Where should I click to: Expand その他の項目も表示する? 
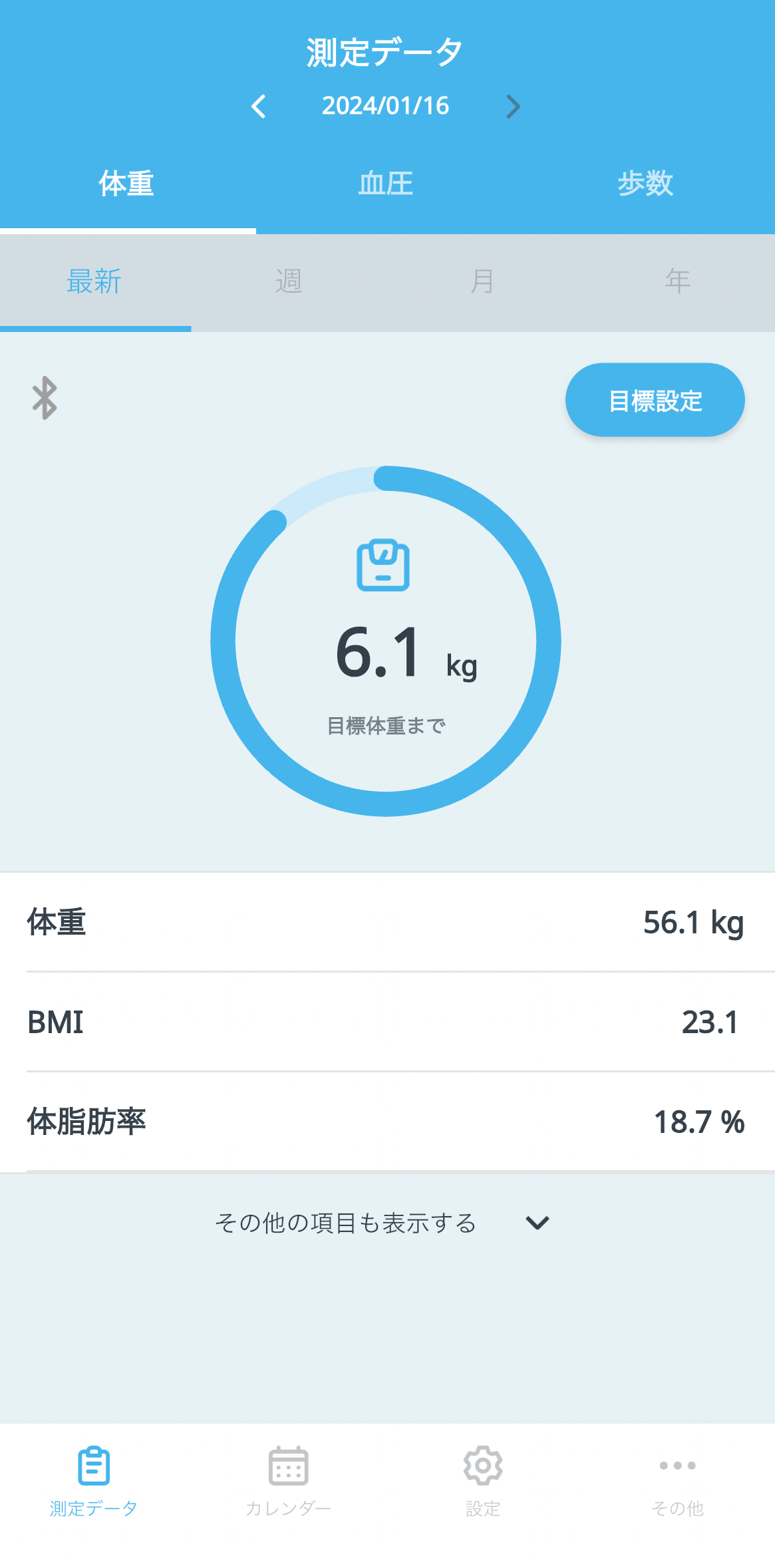pos(381,1223)
